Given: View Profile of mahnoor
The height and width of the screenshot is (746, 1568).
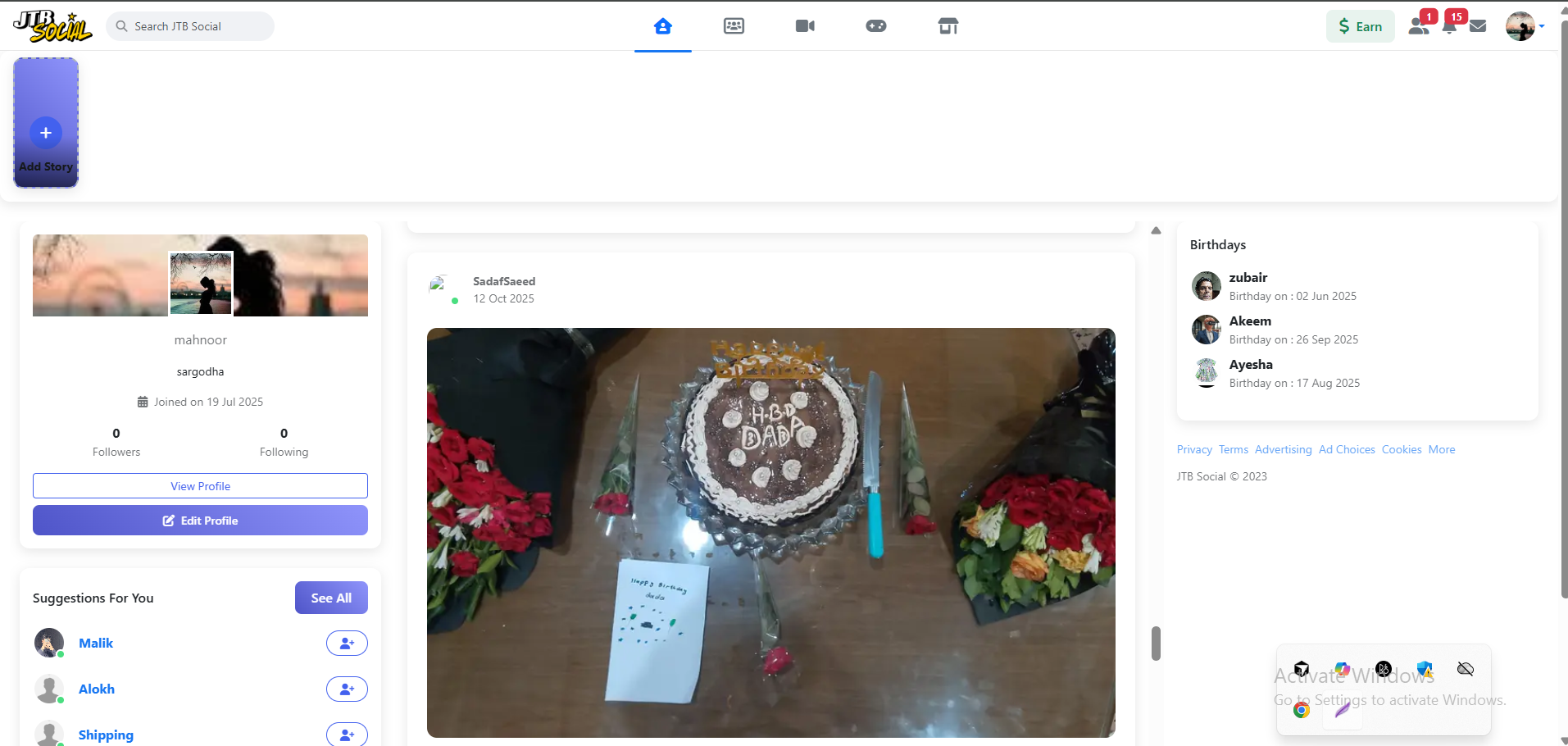Looking at the screenshot, I should [200, 486].
